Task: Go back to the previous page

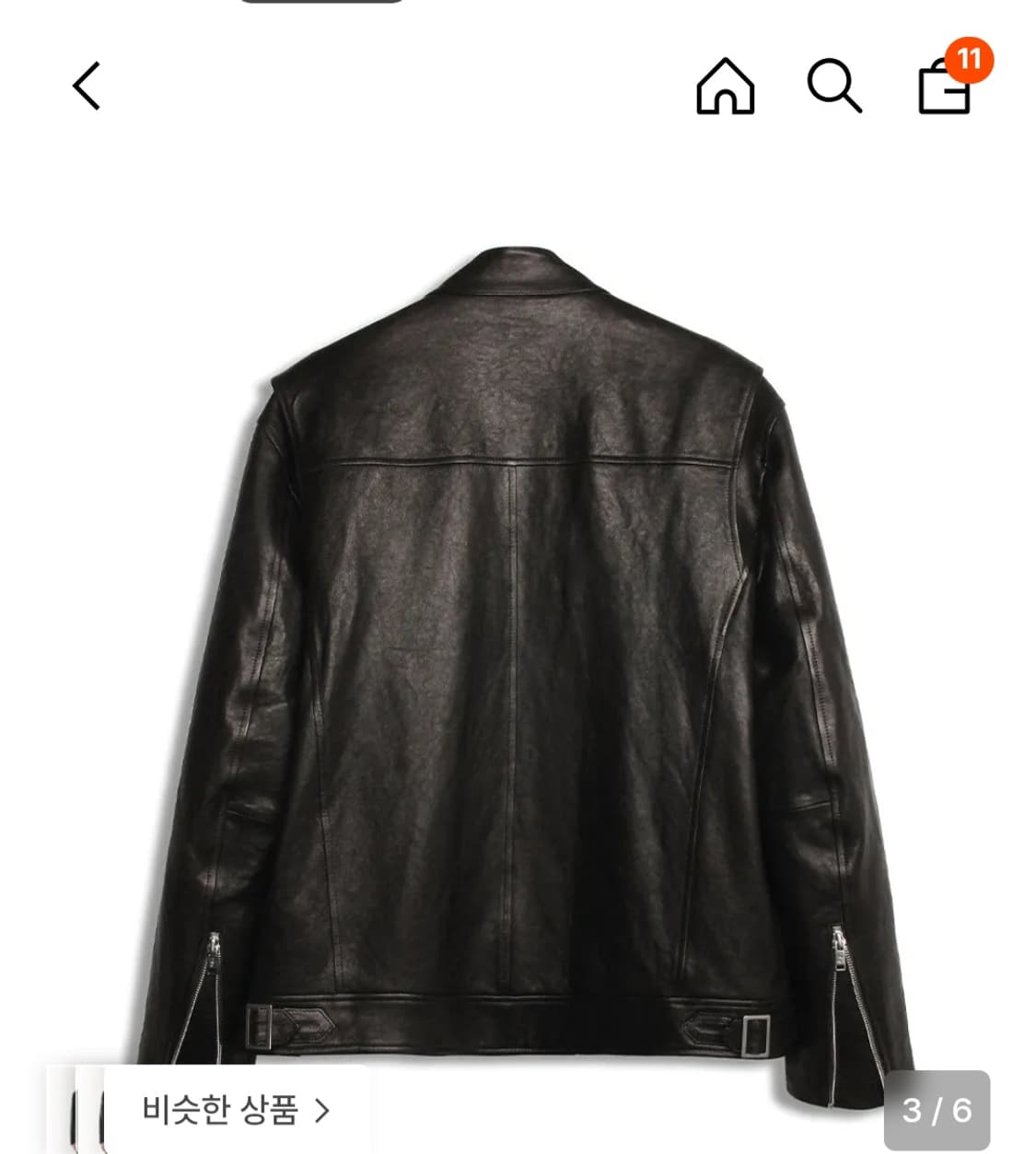Action: 87,87
